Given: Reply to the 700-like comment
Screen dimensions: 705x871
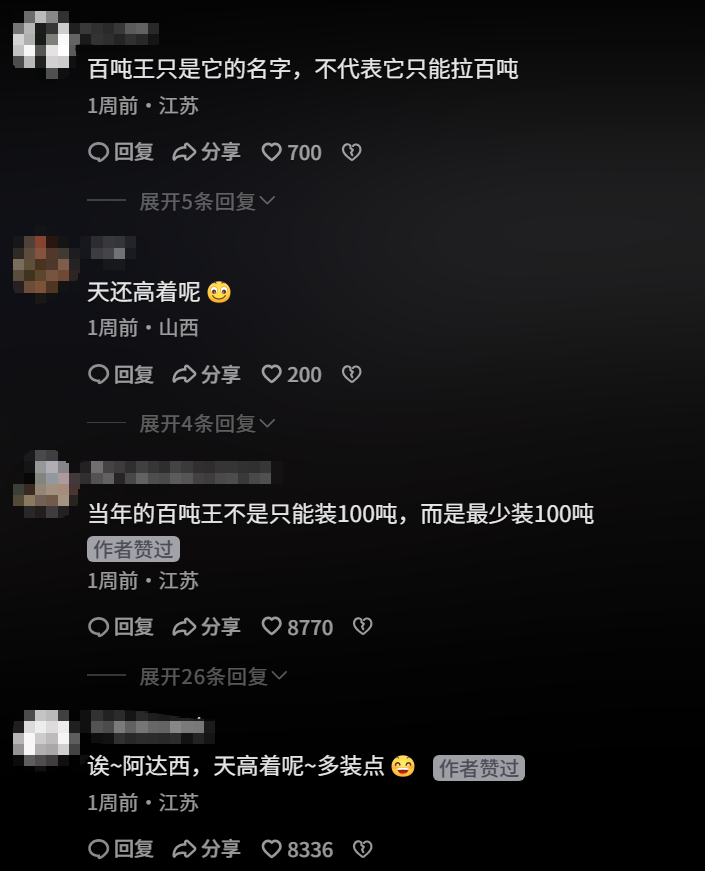Looking at the screenshot, I should (121, 152).
